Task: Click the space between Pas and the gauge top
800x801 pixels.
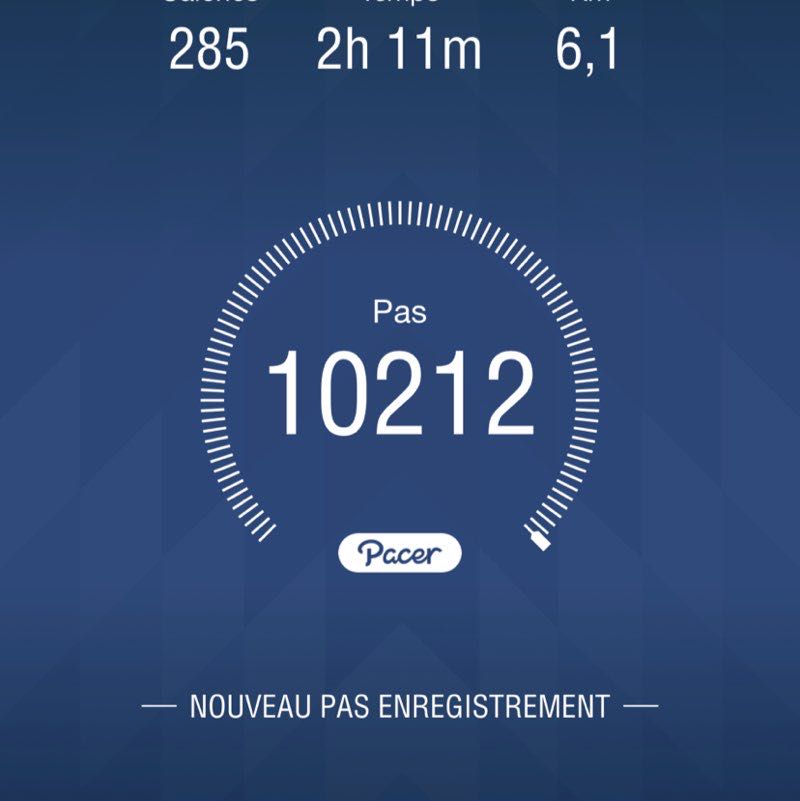Action: click(400, 270)
